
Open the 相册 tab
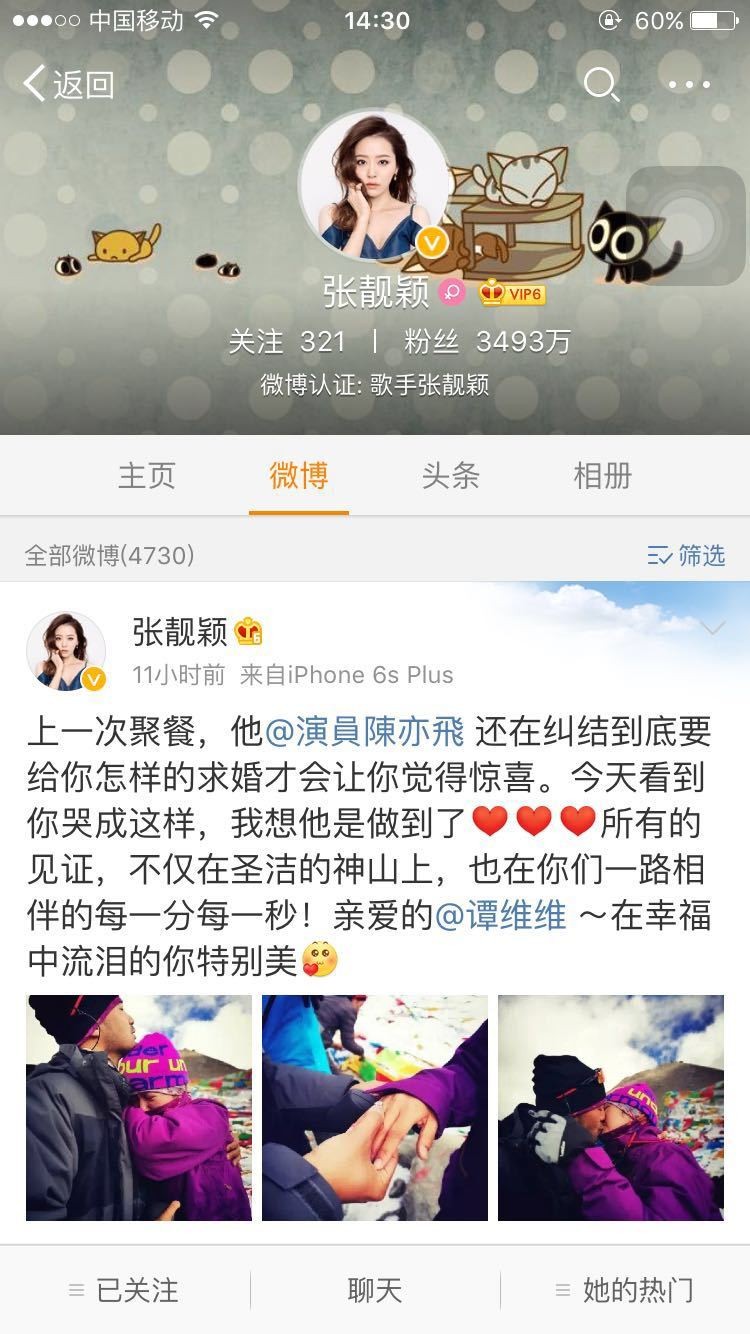(x=602, y=476)
